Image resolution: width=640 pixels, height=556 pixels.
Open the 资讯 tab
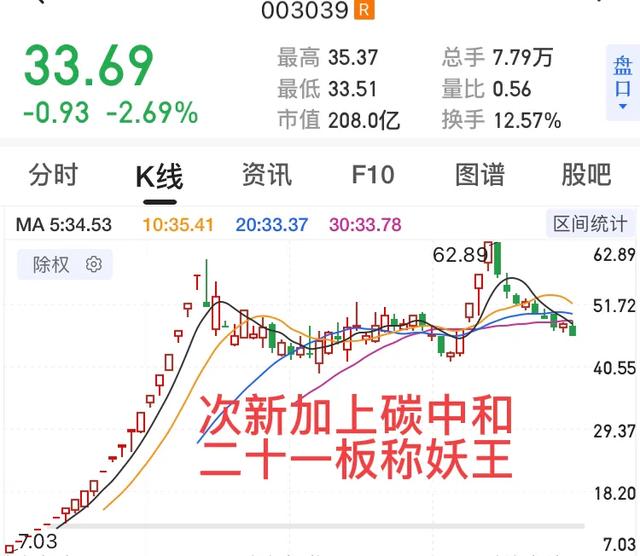(x=267, y=176)
